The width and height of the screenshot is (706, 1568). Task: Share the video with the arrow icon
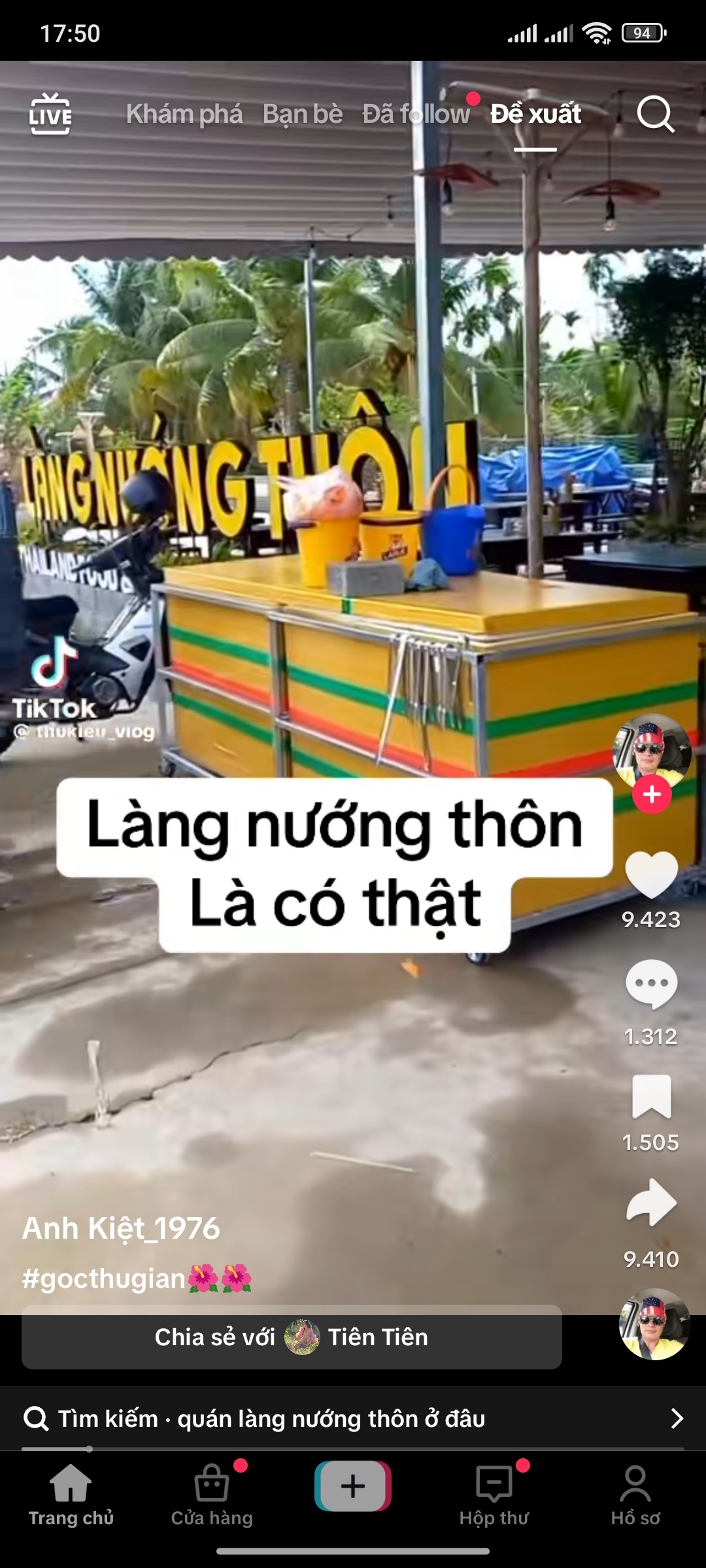click(x=651, y=1202)
